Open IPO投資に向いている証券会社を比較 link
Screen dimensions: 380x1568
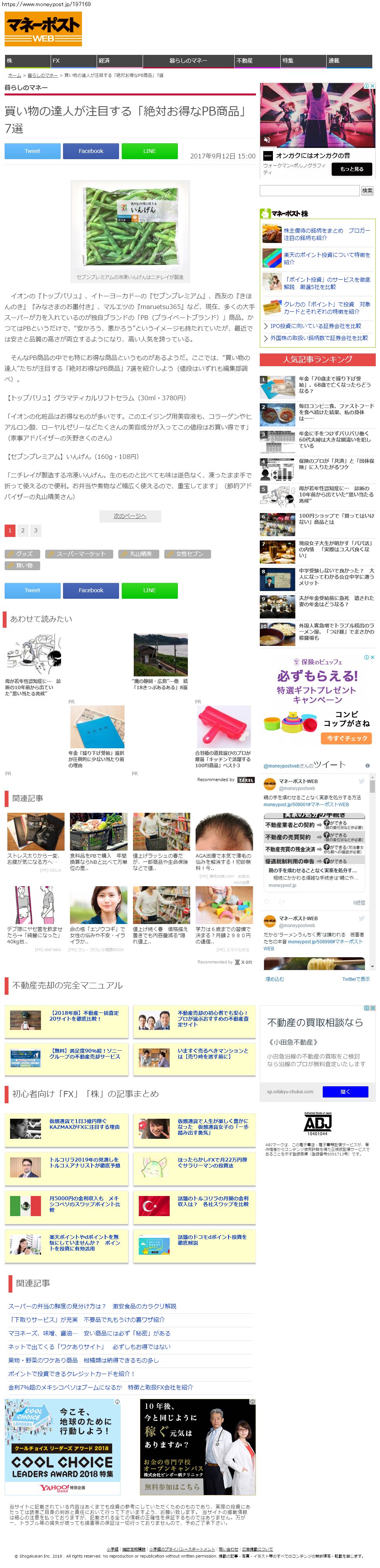[315, 326]
